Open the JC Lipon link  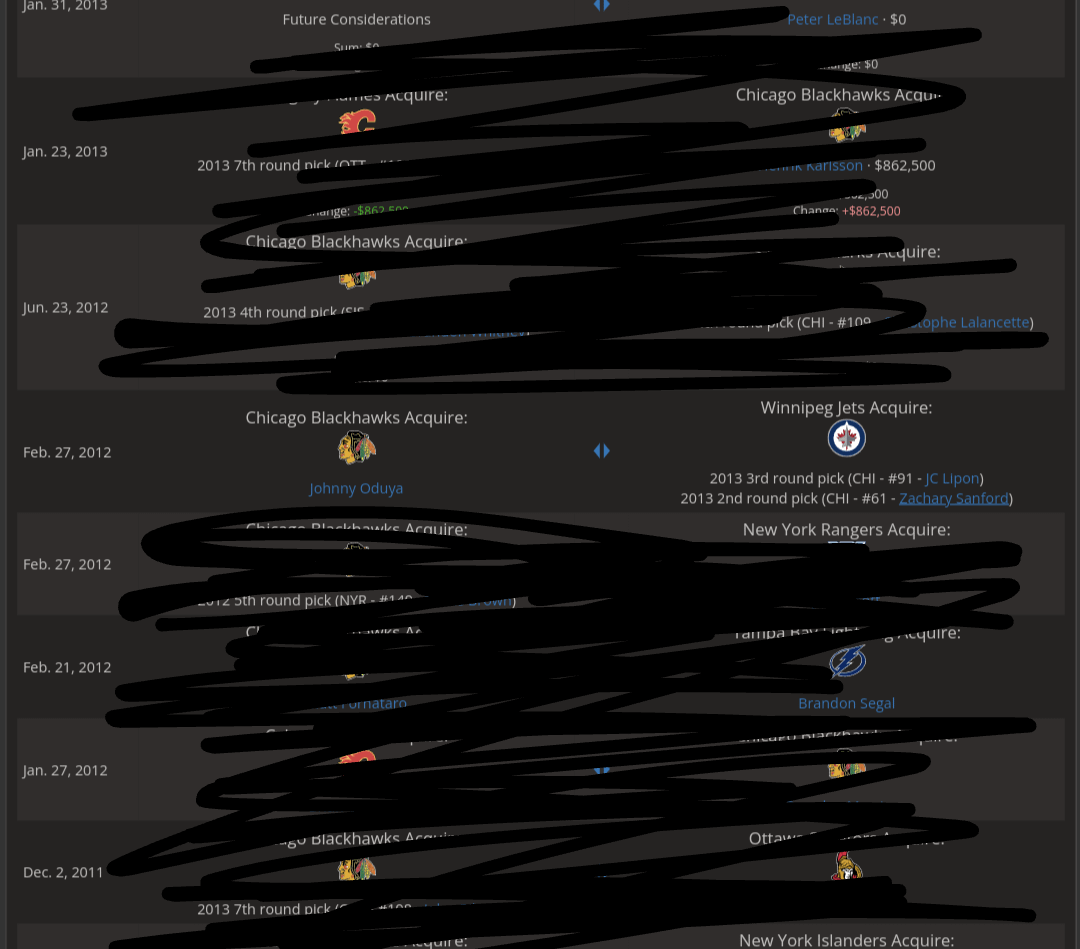pos(952,478)
